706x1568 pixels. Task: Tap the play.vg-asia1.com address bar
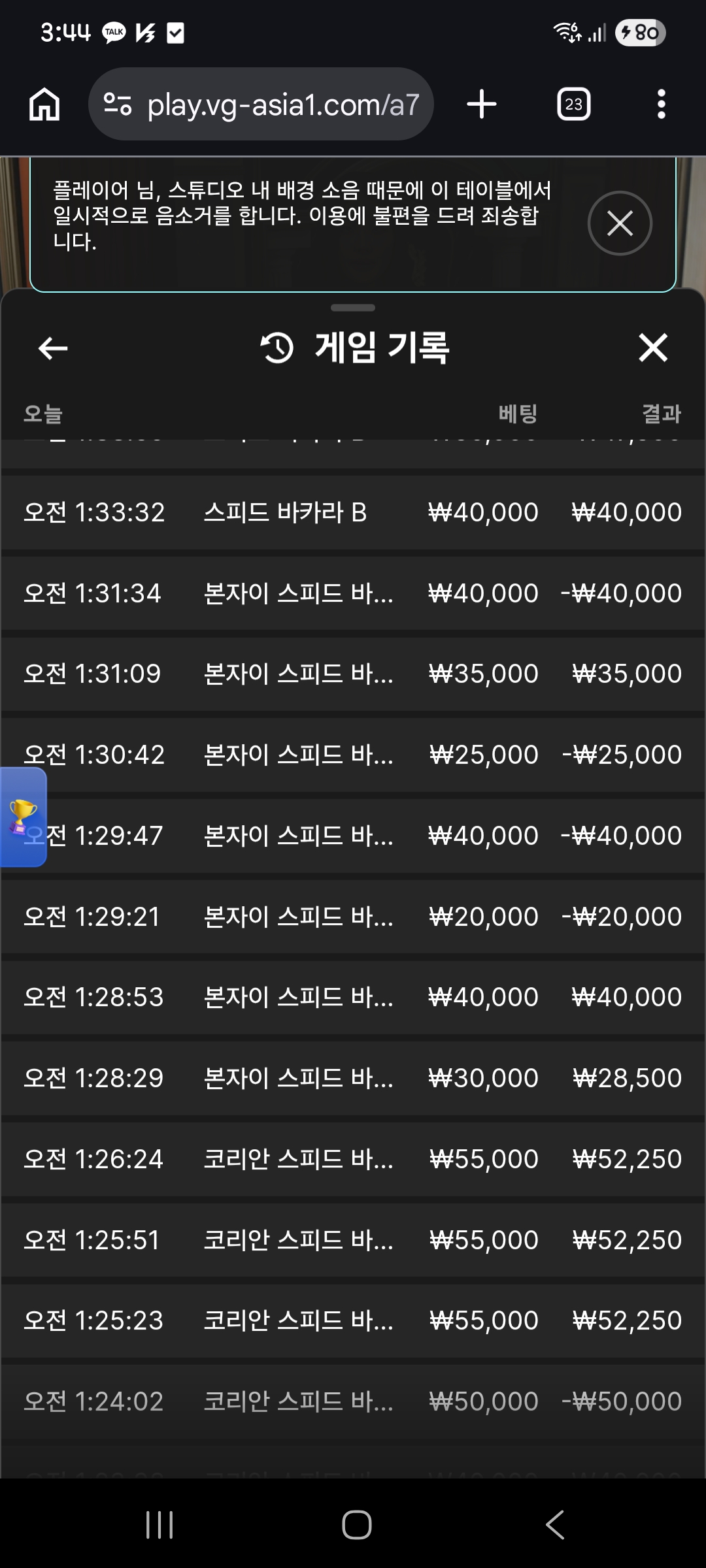(261, 105)
